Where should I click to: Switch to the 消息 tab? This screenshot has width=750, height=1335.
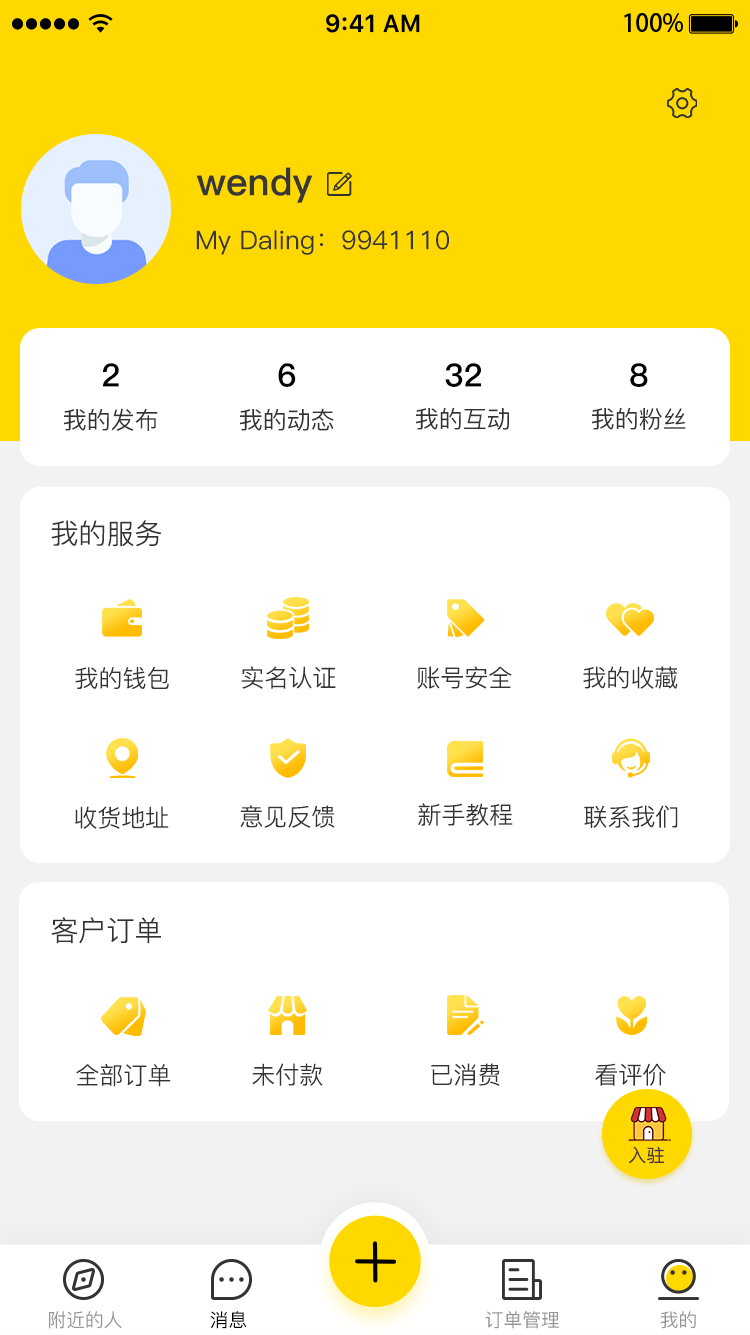pos(230,1293)
